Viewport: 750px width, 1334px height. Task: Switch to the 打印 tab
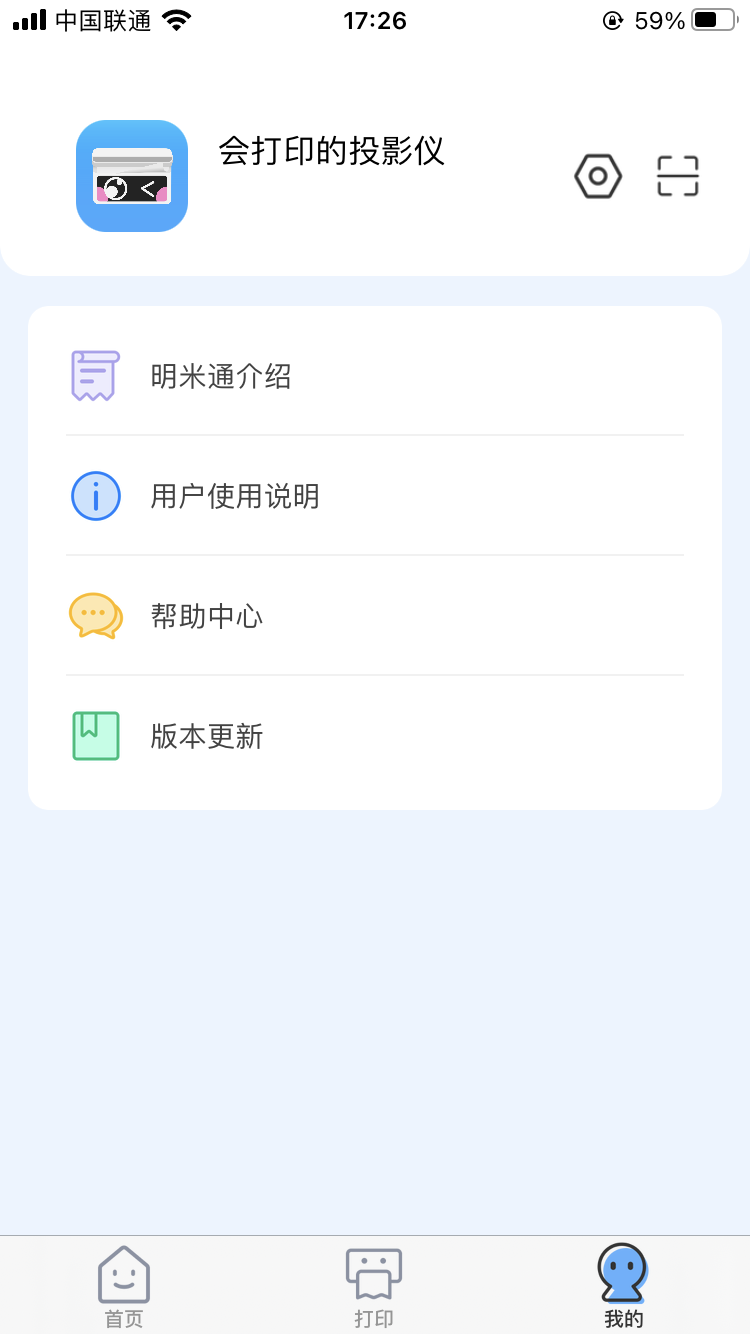pos(373,1285)
